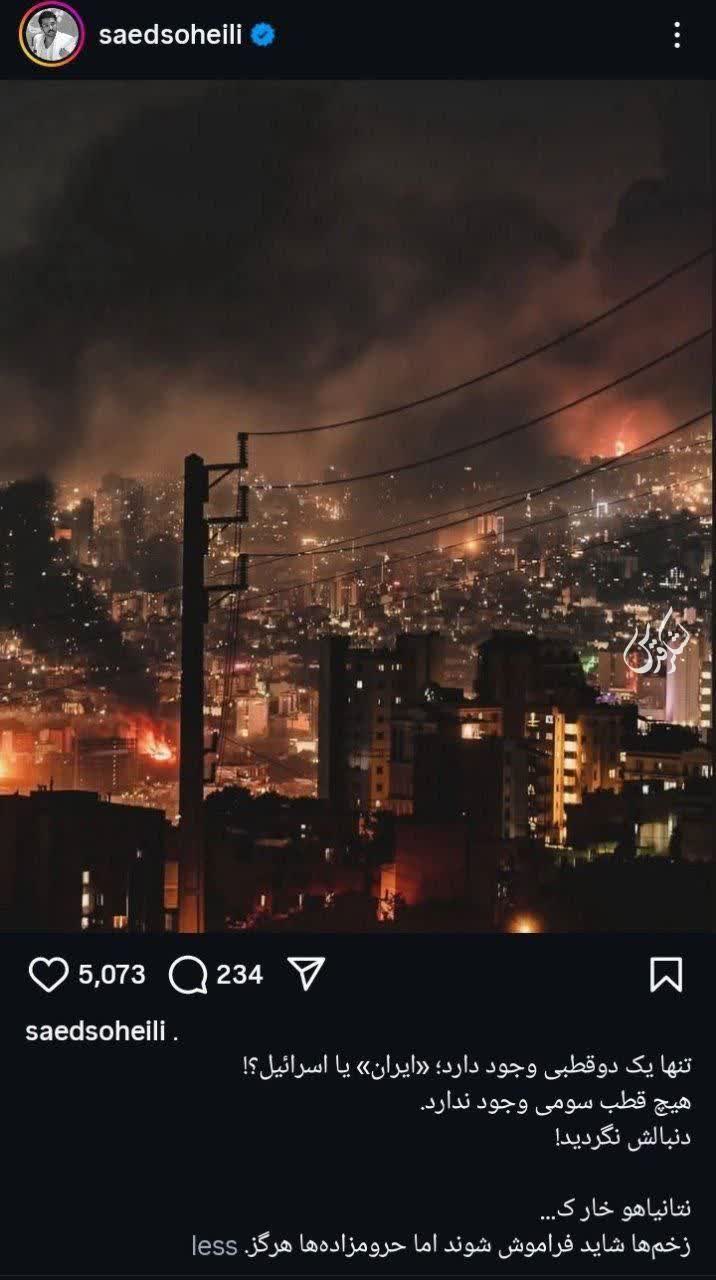Open saedsoheili's profile picture story
716x1280 pixels.
point(50,35)
